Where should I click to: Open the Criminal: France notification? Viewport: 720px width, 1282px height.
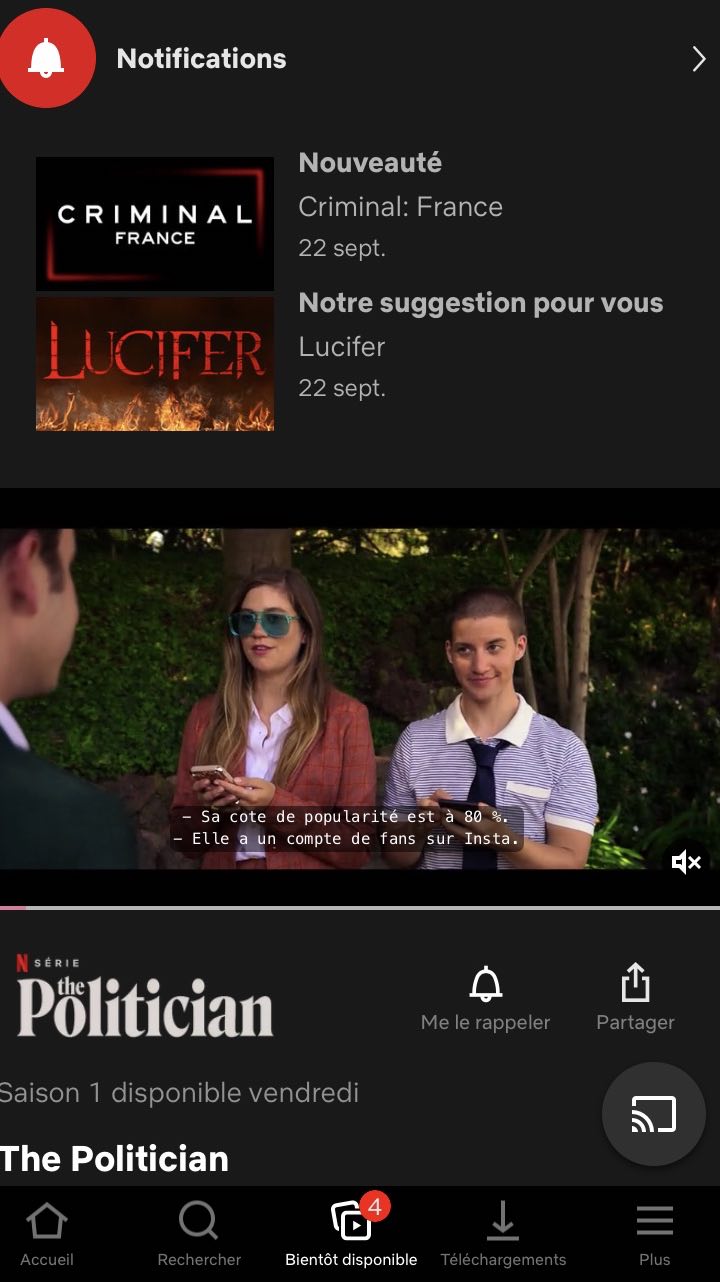tap(360, 224)
